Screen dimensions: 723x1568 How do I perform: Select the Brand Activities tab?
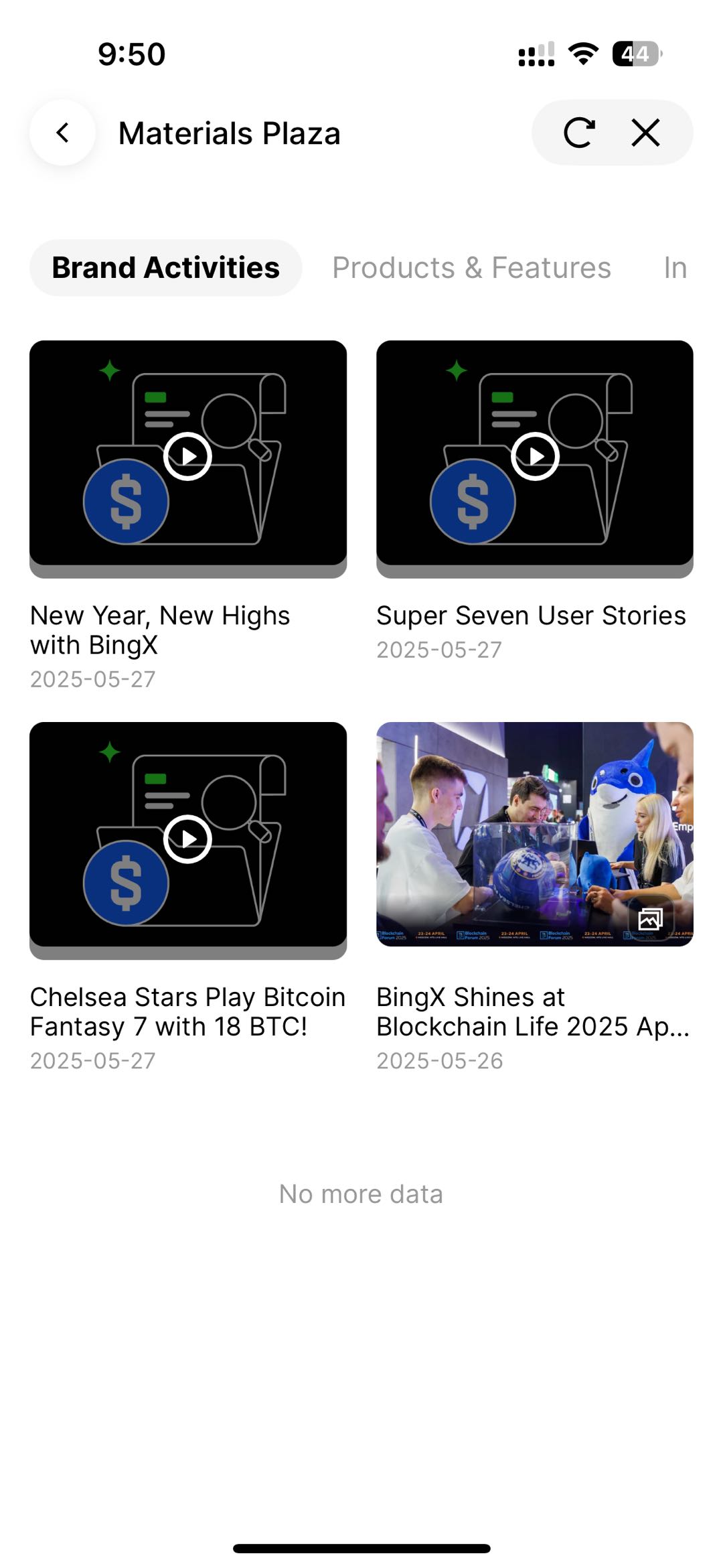pos(165,268)
